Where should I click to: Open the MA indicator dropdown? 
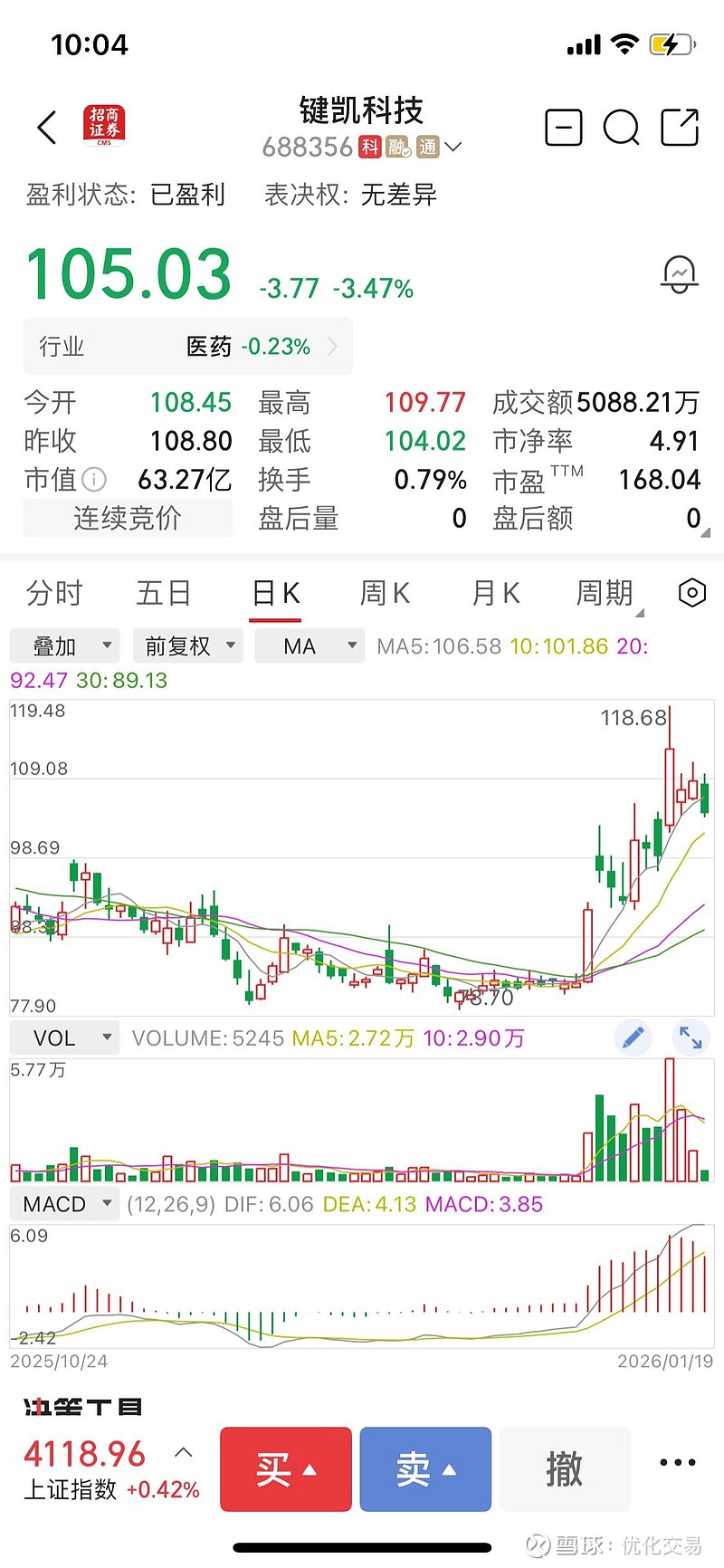(310, 646)
